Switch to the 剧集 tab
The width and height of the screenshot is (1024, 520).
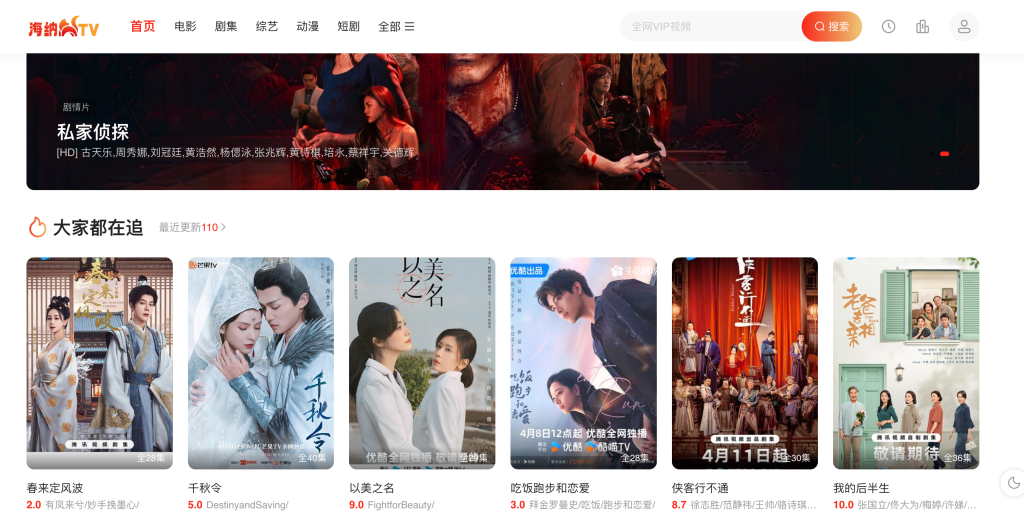click(x=226, y=26)
